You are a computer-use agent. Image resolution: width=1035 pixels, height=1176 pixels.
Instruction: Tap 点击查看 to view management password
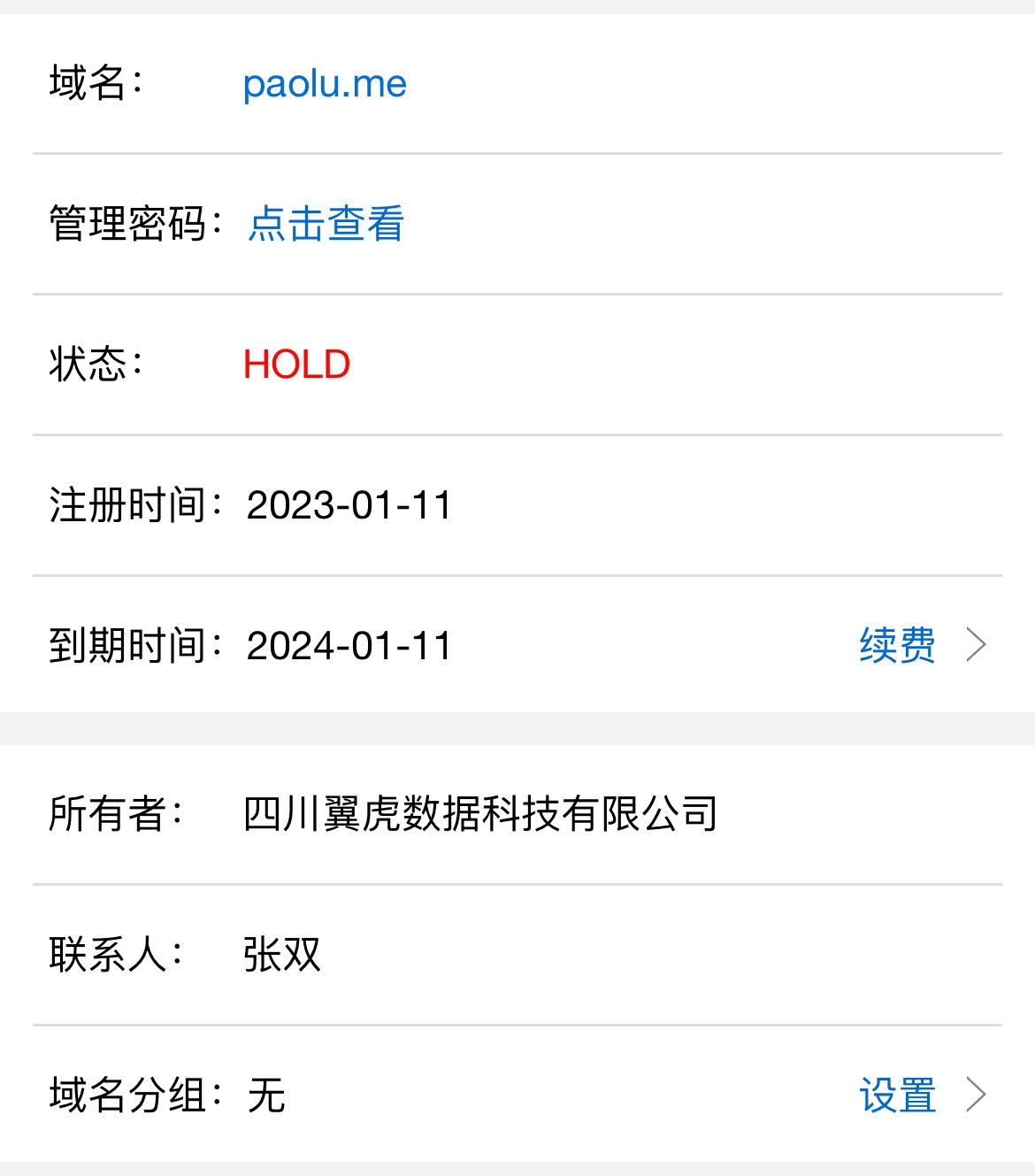[326, 223]
